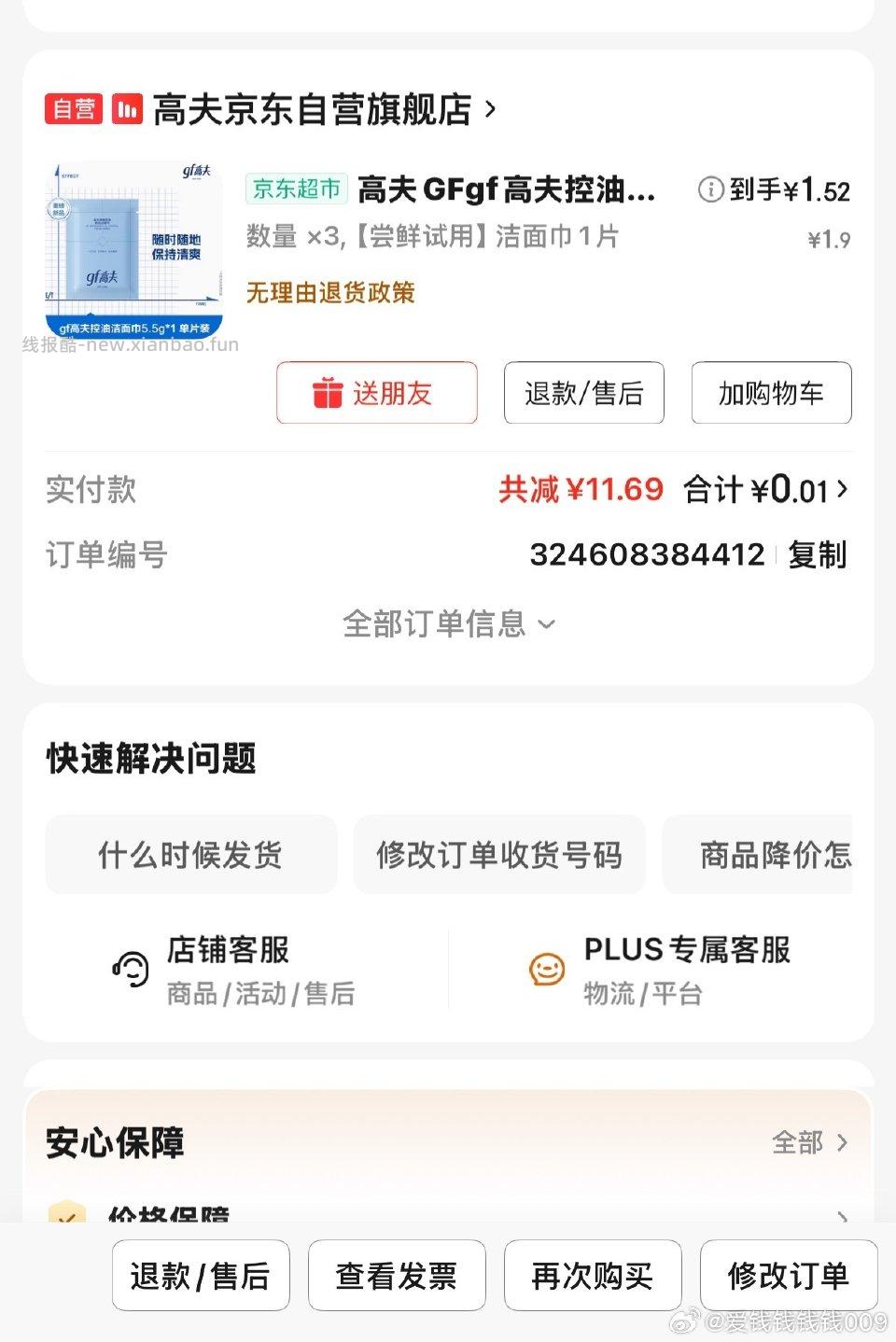Viewport: 896px width, 1342px height.
Task: Tap 查看发票 to view invoice
Action: point(397,1276)
